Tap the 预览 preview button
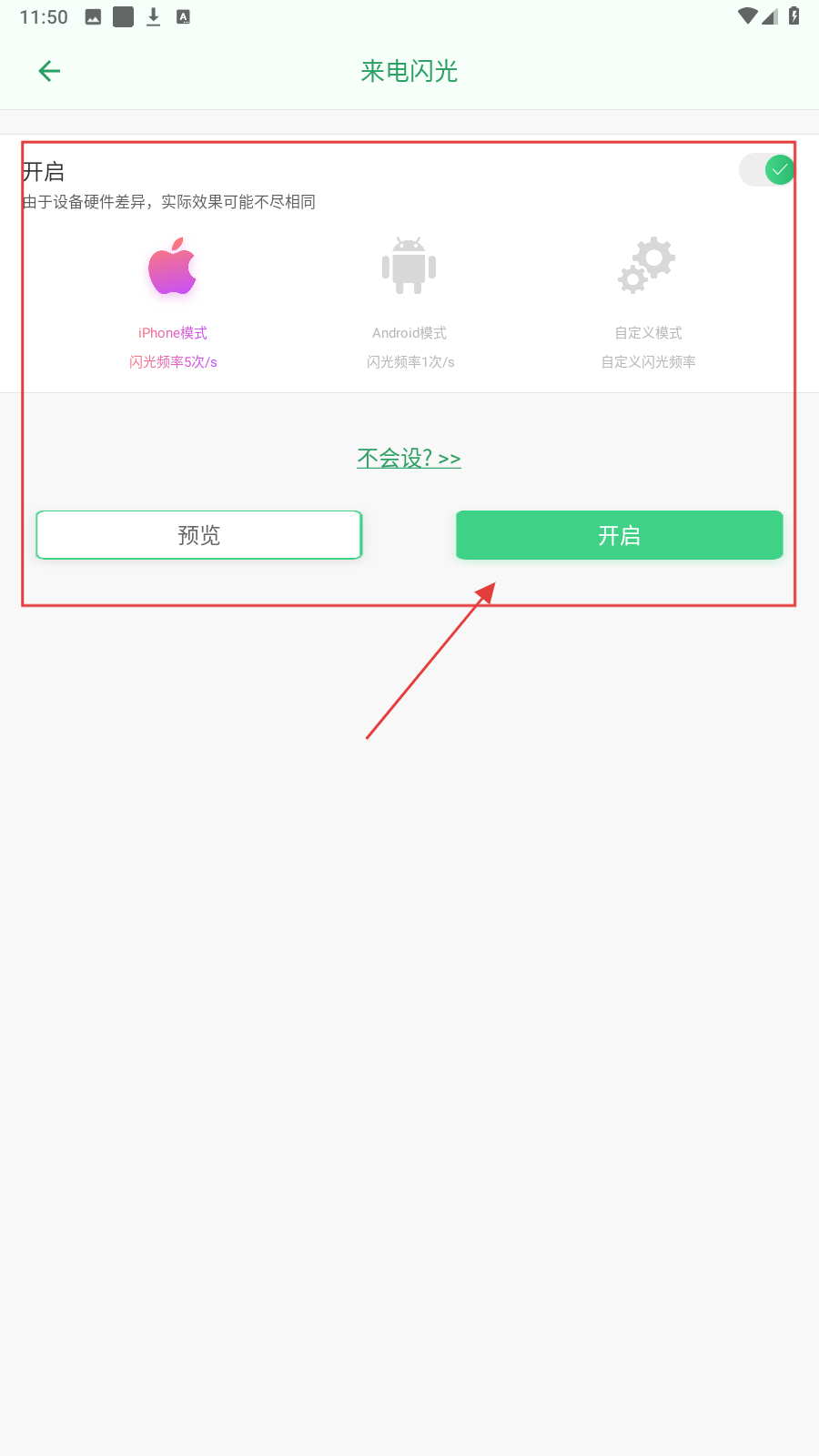Image resolution: width=819 pixels, height=1456 pixels. point(199,535)
